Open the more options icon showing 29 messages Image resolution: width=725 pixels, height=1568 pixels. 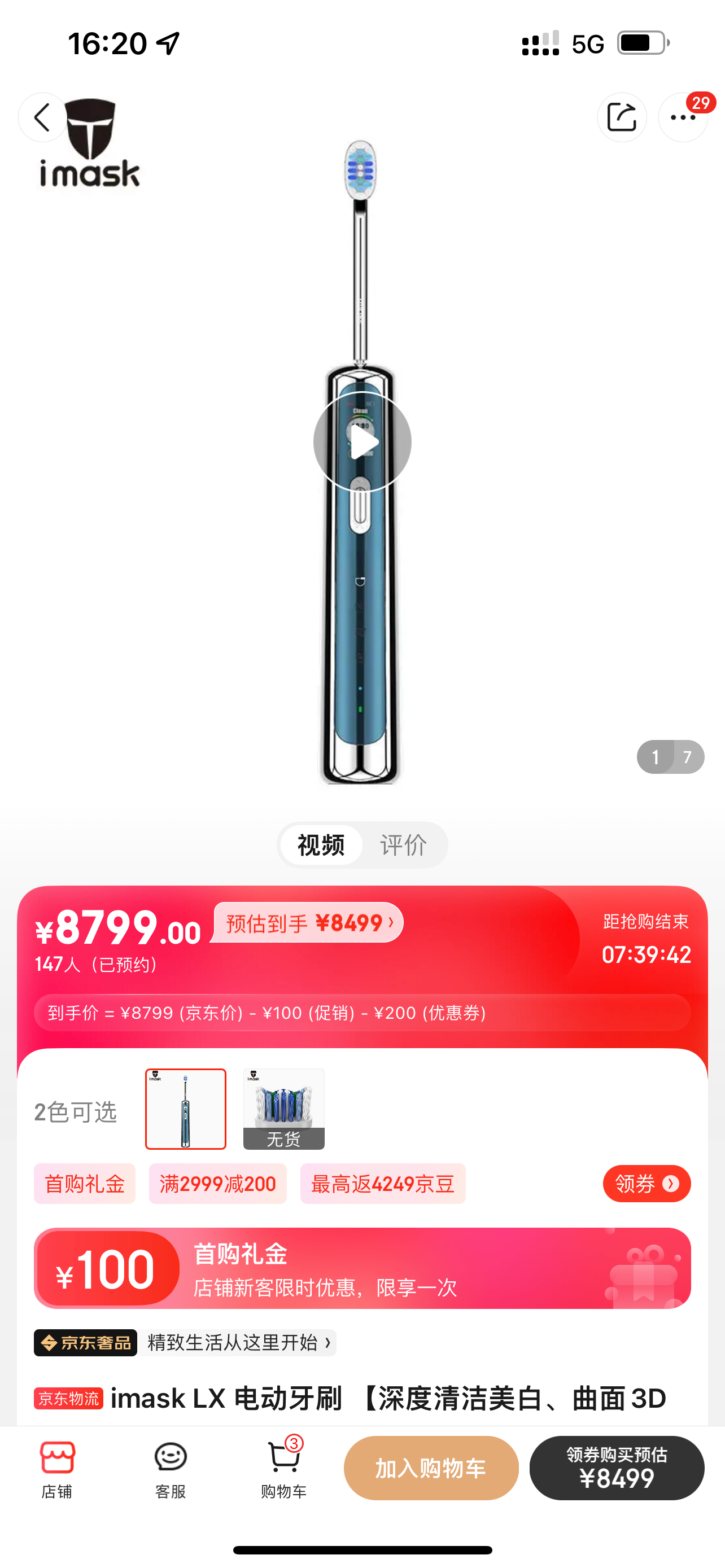click(683, 117)
